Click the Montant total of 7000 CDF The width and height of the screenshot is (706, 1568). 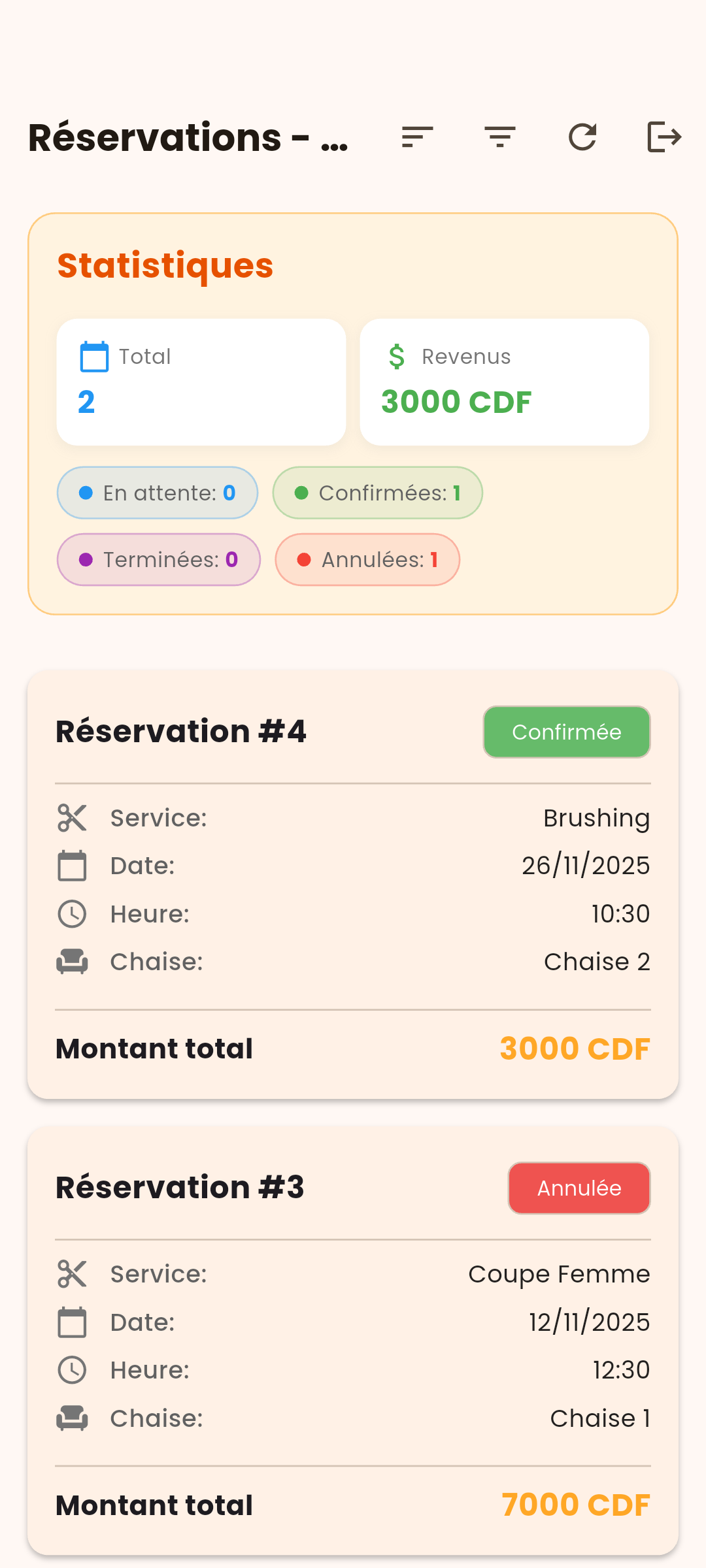[x=575, y=1505]
